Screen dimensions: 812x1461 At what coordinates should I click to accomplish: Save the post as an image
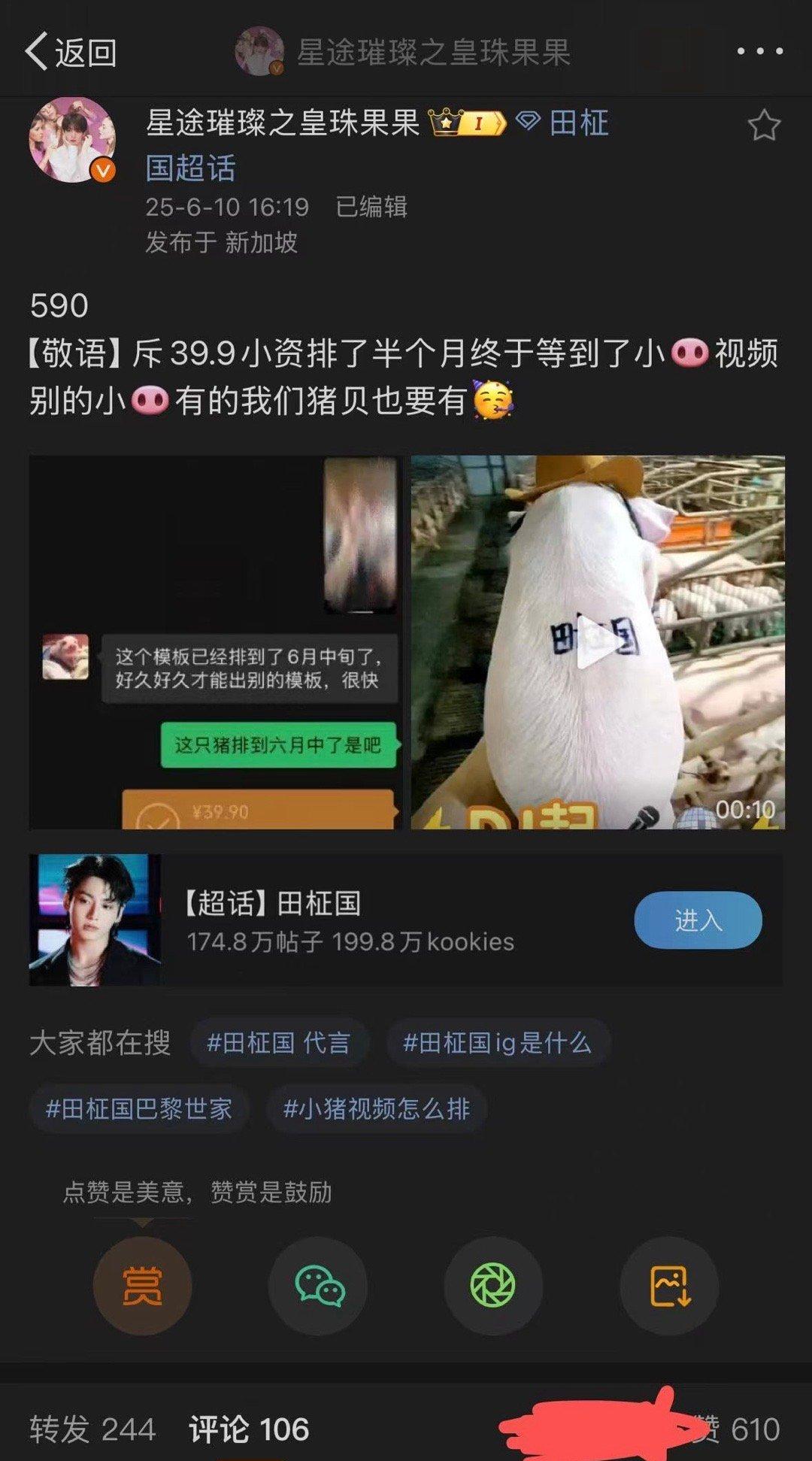click(669, 1285)
